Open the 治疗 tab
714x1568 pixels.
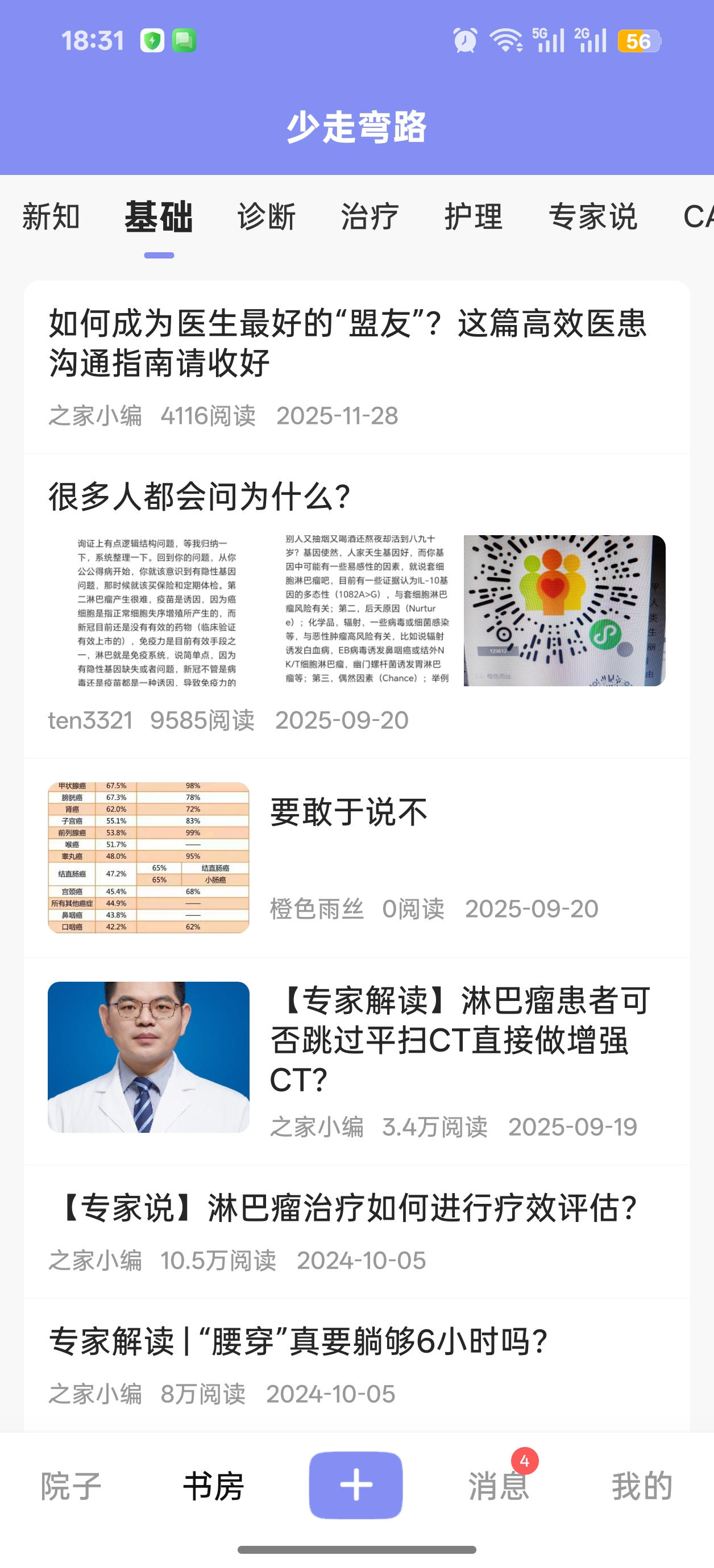(x=370, y=216)
